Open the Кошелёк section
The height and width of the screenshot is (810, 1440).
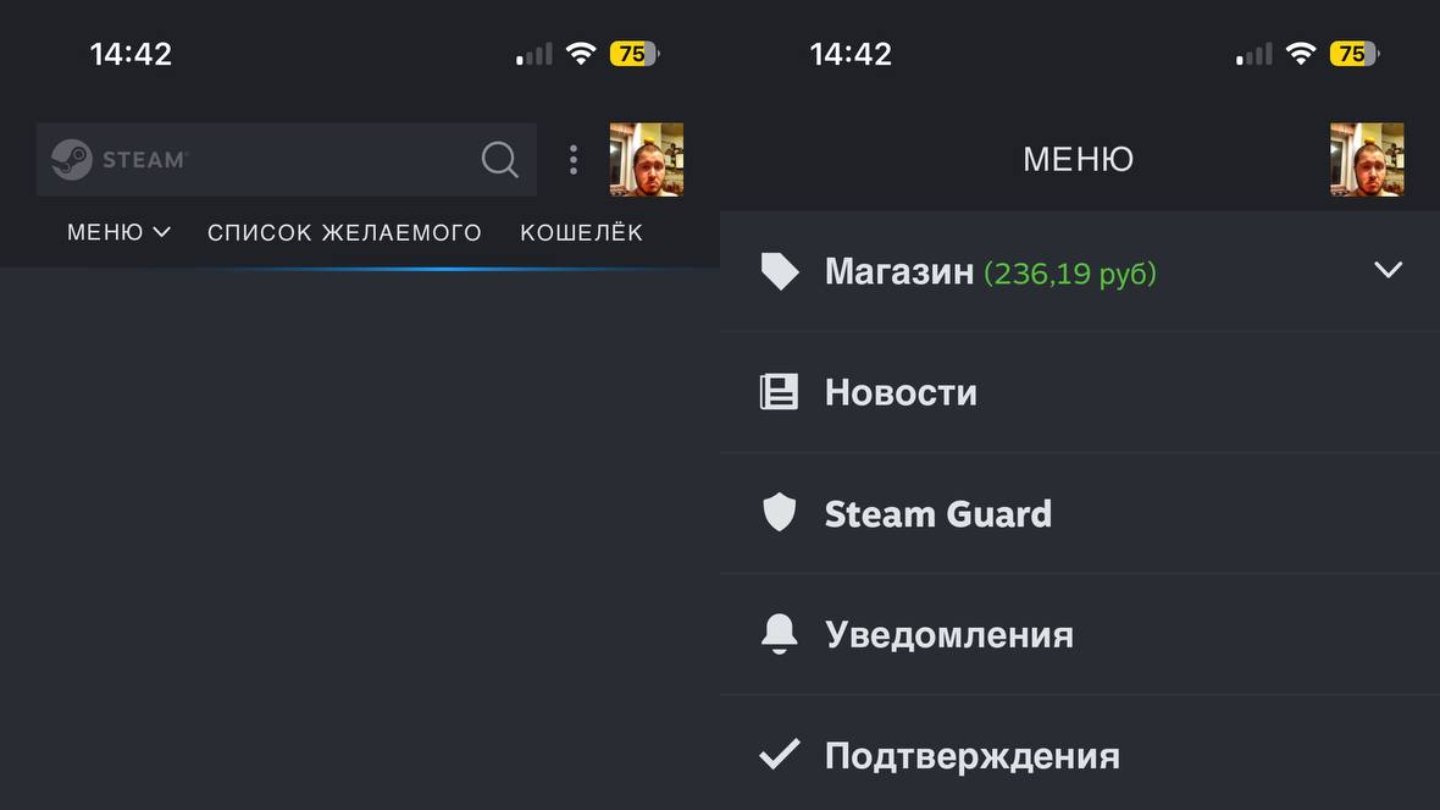581,233
